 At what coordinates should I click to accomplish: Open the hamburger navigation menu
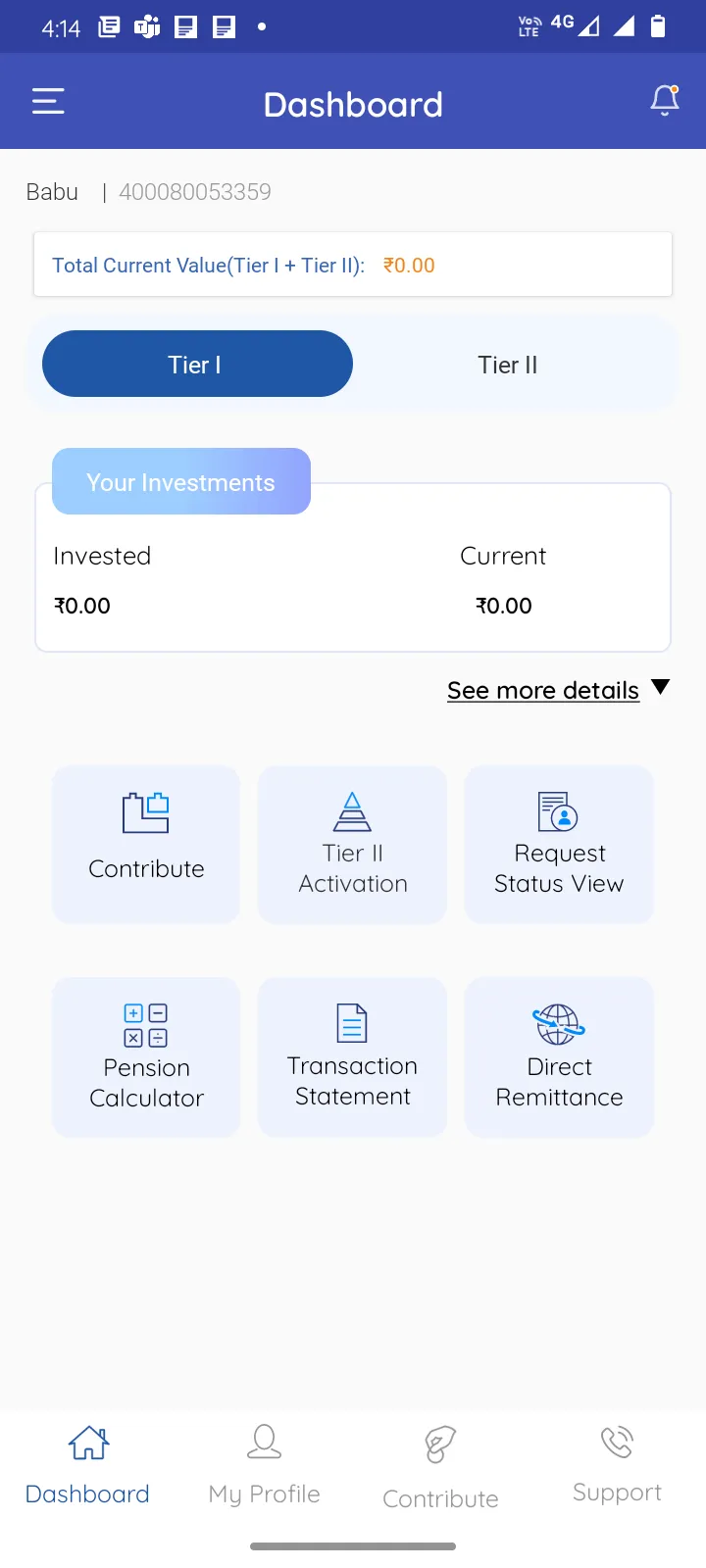click(x=47, y=101)
